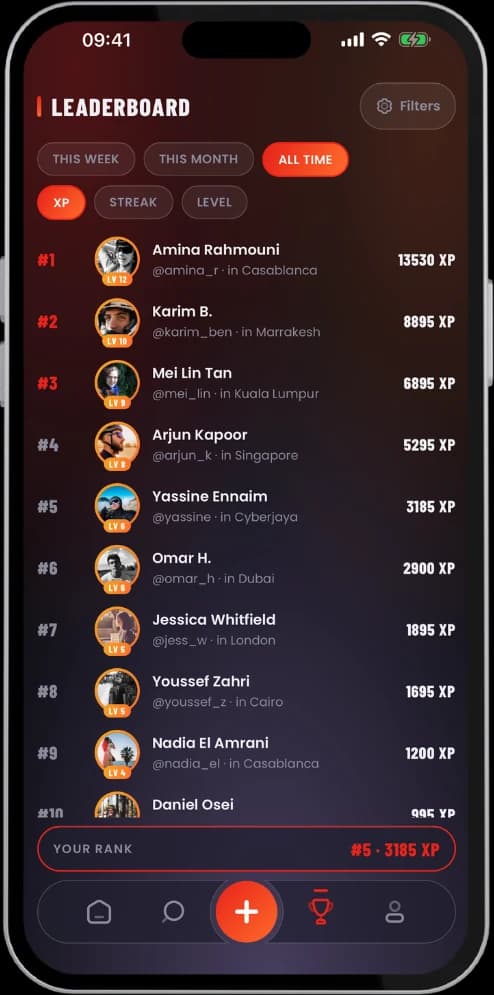Open Nadia El Amrani's entry
This screenshot has width=494, height=995.
246,753
